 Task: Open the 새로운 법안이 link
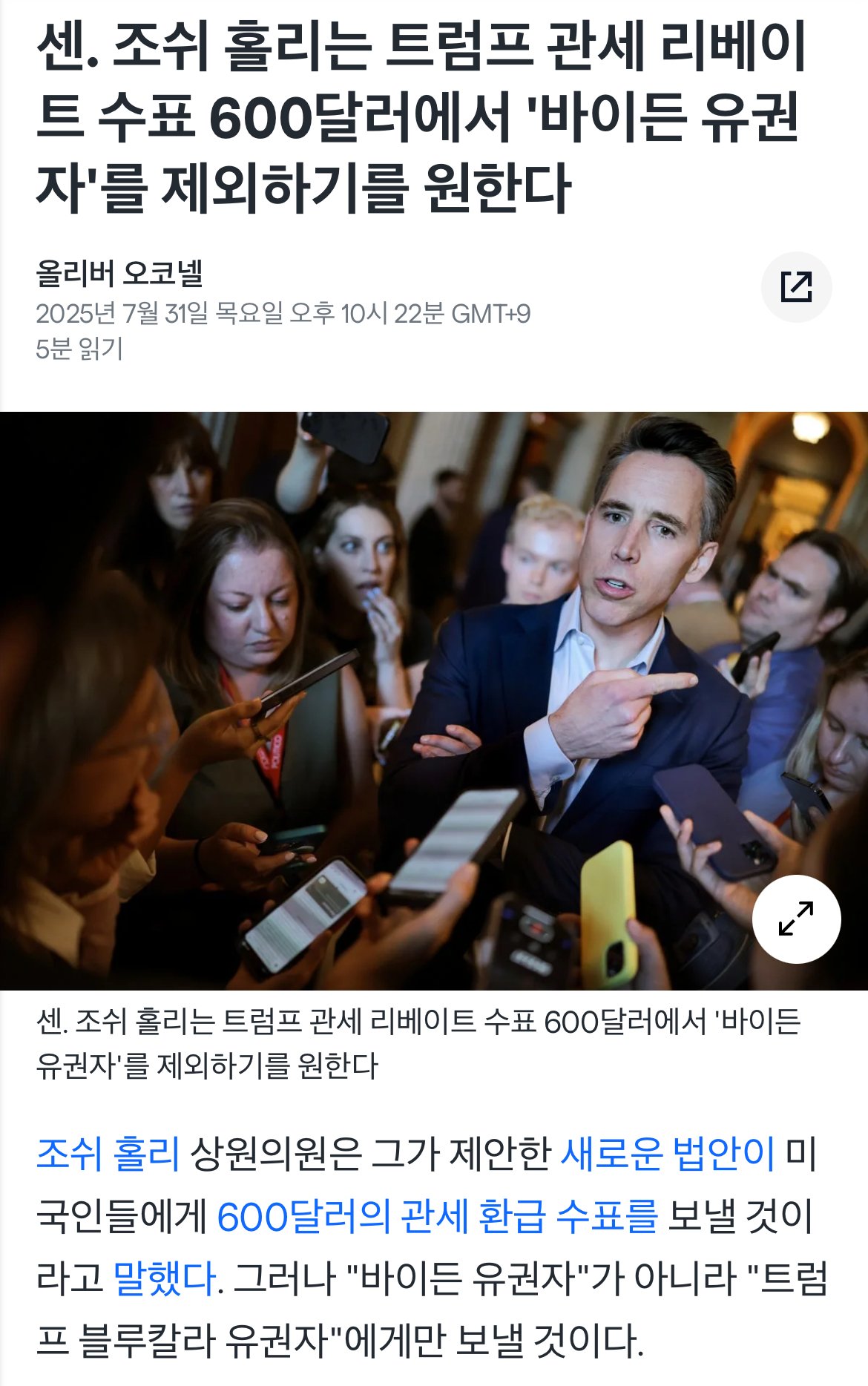click(x=668, y=1153)
